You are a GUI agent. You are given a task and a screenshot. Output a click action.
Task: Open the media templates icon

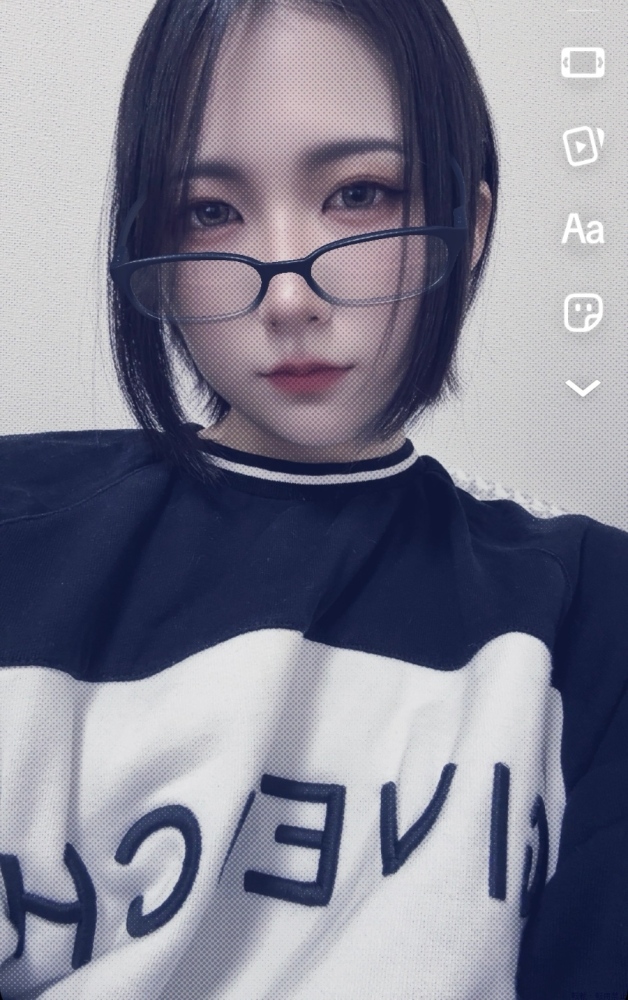click(582, 146)
